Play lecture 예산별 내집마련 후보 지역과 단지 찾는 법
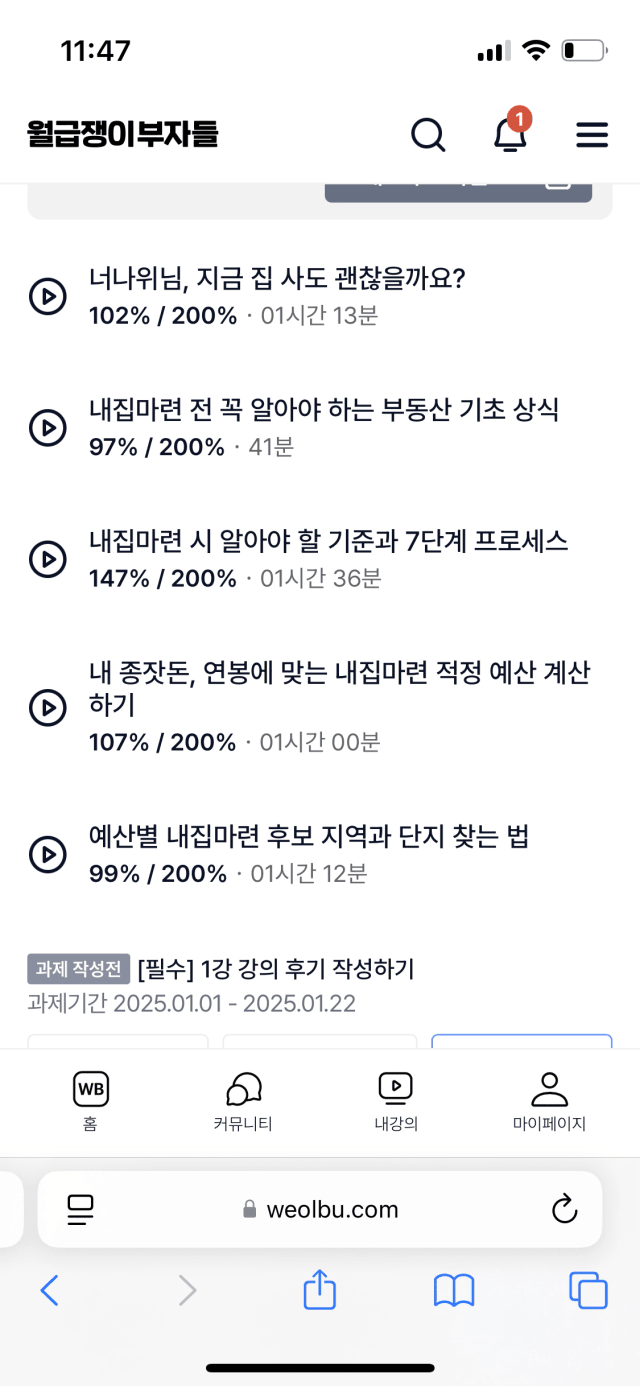The width and height of the screenshot is (640, 1386). (x=47, y=854)
